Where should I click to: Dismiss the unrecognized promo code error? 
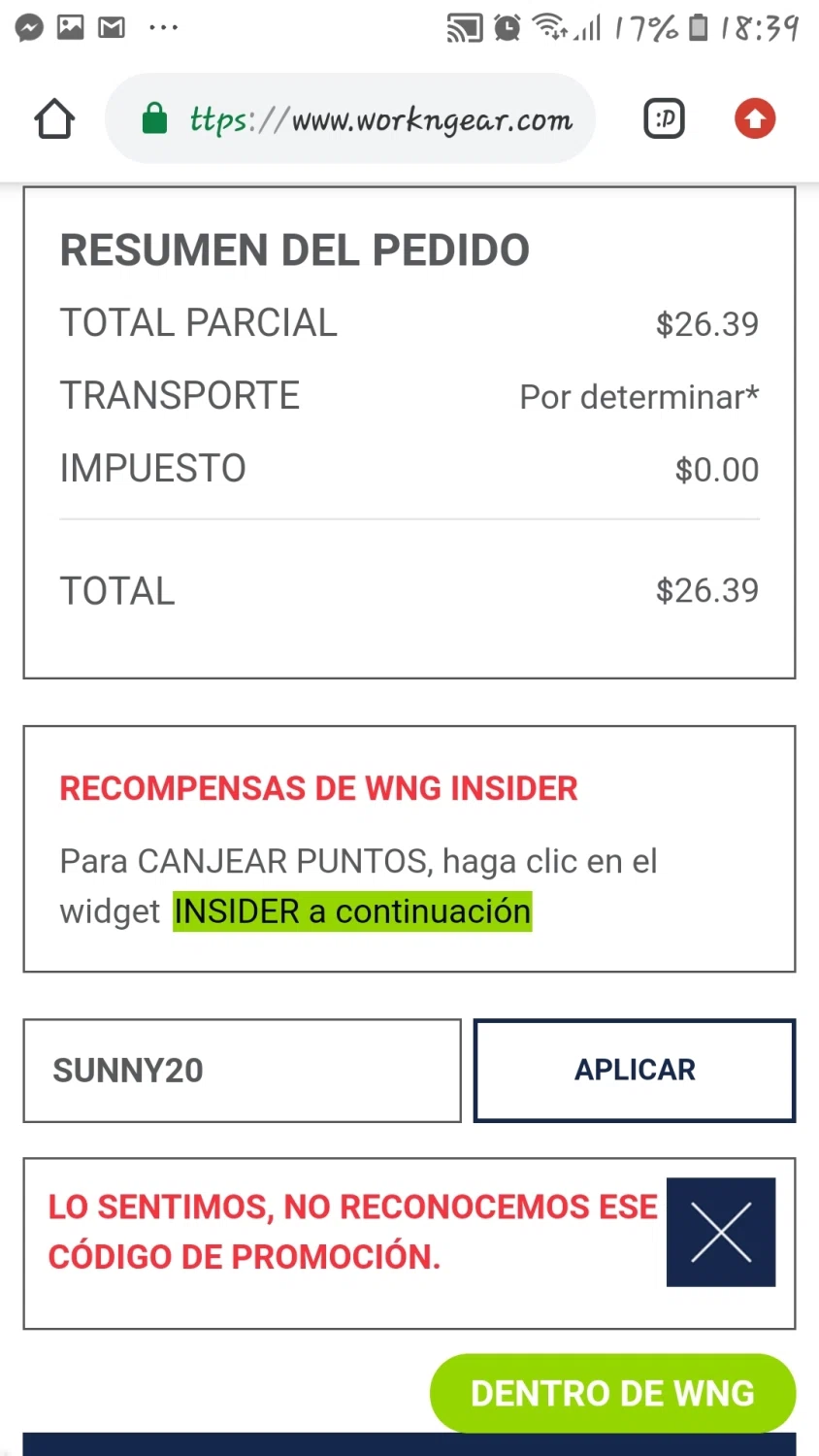coord(721,1232)
